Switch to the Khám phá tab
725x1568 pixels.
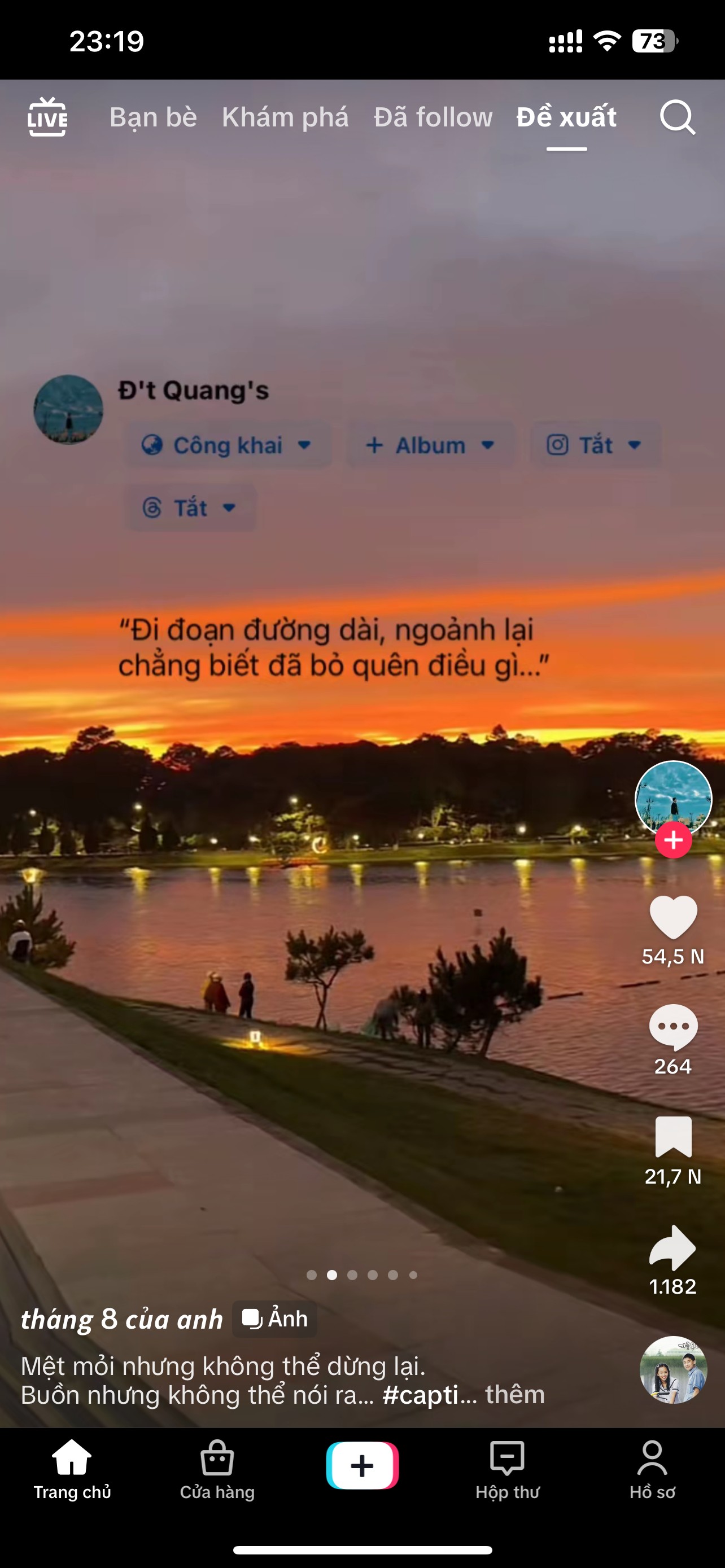(286, 117)
